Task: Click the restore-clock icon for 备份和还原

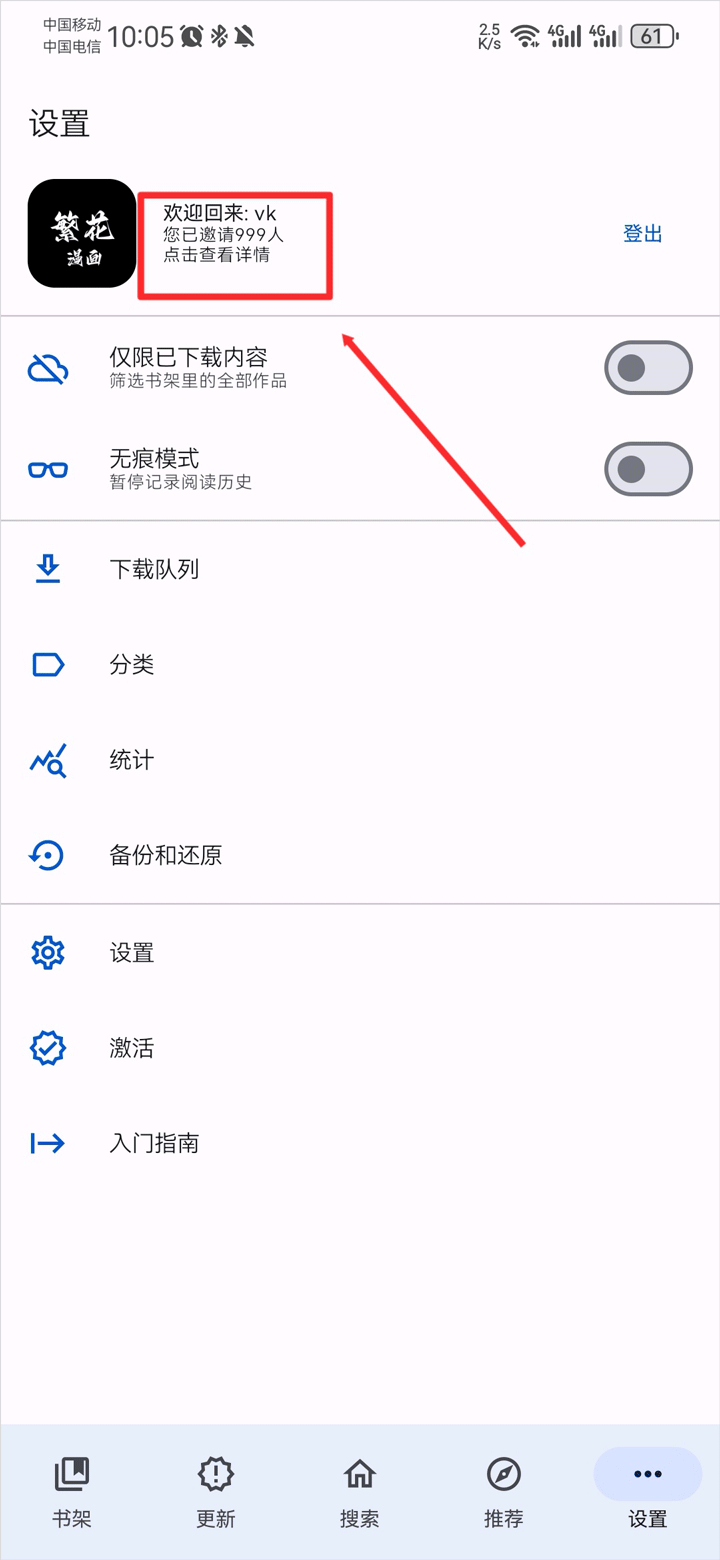Action: click(47, 855)
